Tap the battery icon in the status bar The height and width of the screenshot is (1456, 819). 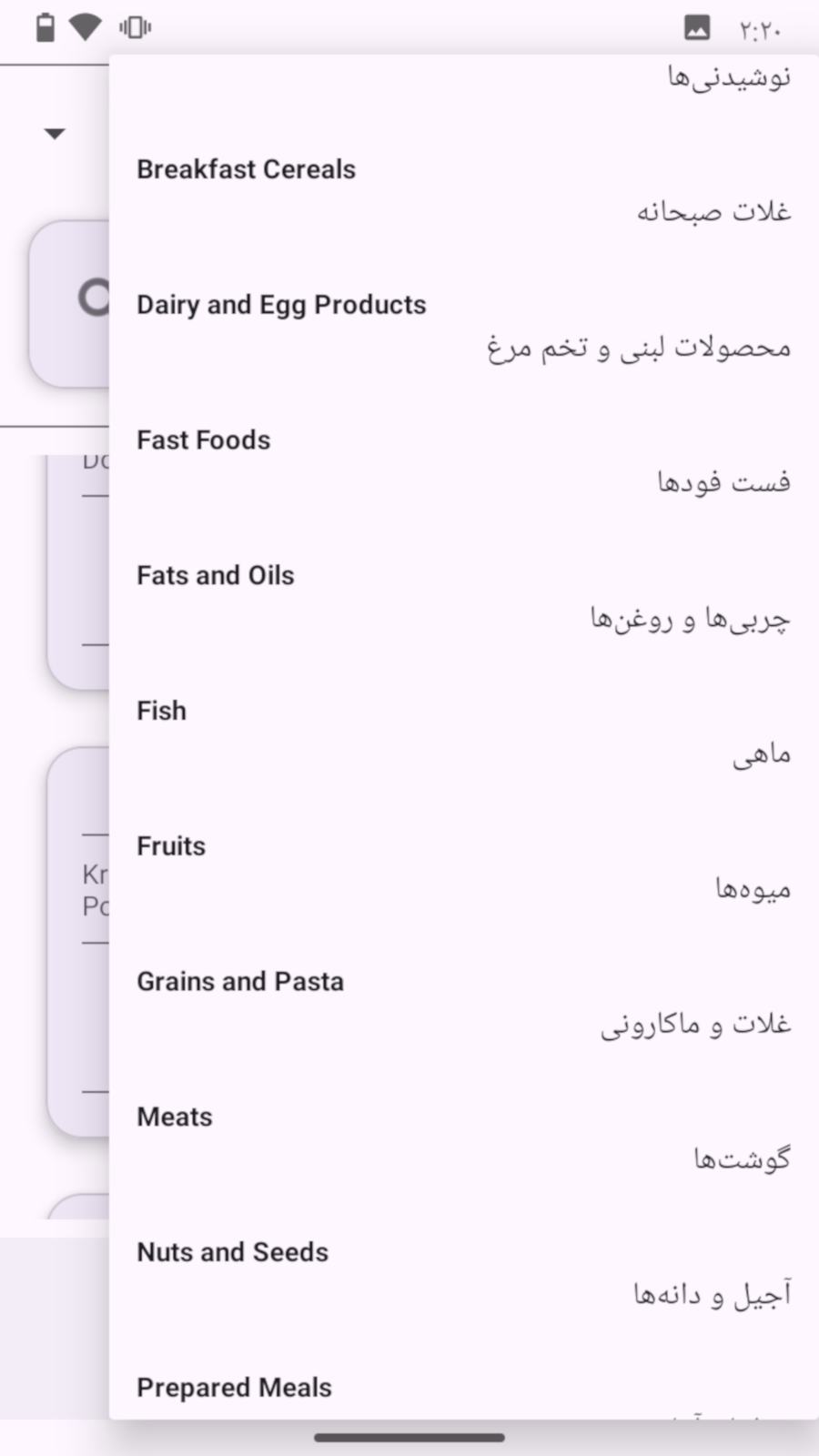45,27
